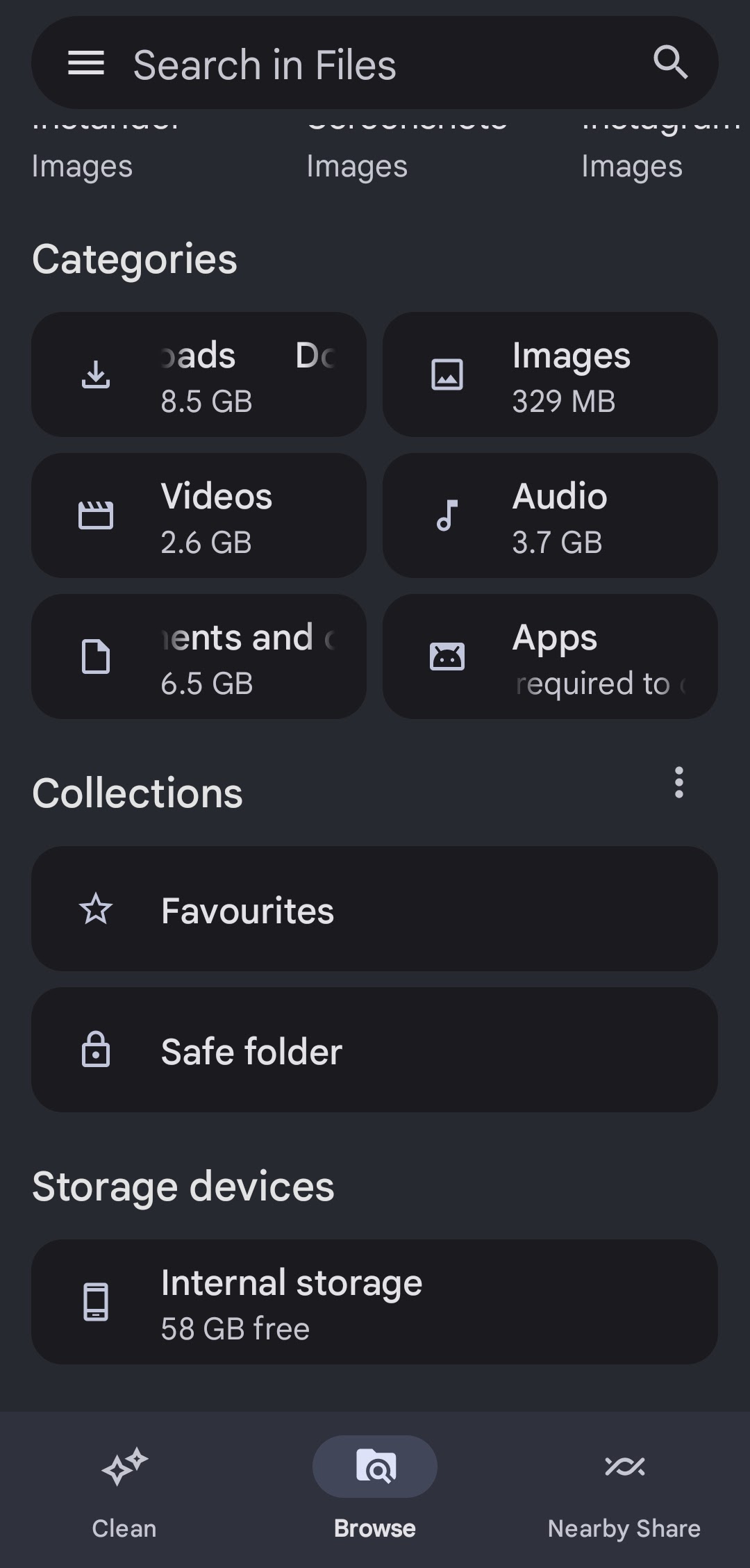The width and height of the screenshot is (750, 1568).
Task: View the Apps category
Action: (550, 657)
